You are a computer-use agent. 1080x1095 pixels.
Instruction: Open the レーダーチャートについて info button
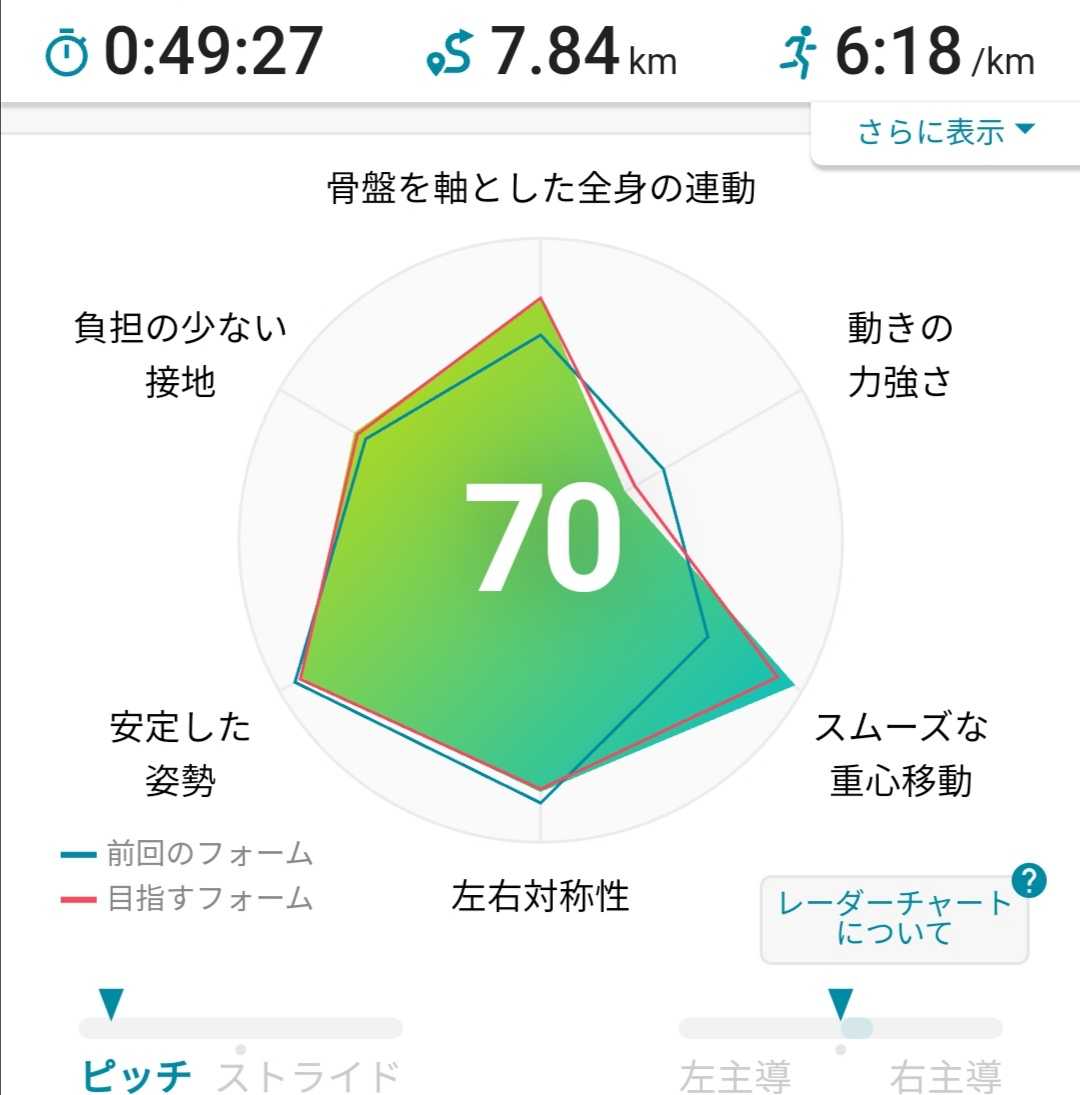[x=894, y=920]
